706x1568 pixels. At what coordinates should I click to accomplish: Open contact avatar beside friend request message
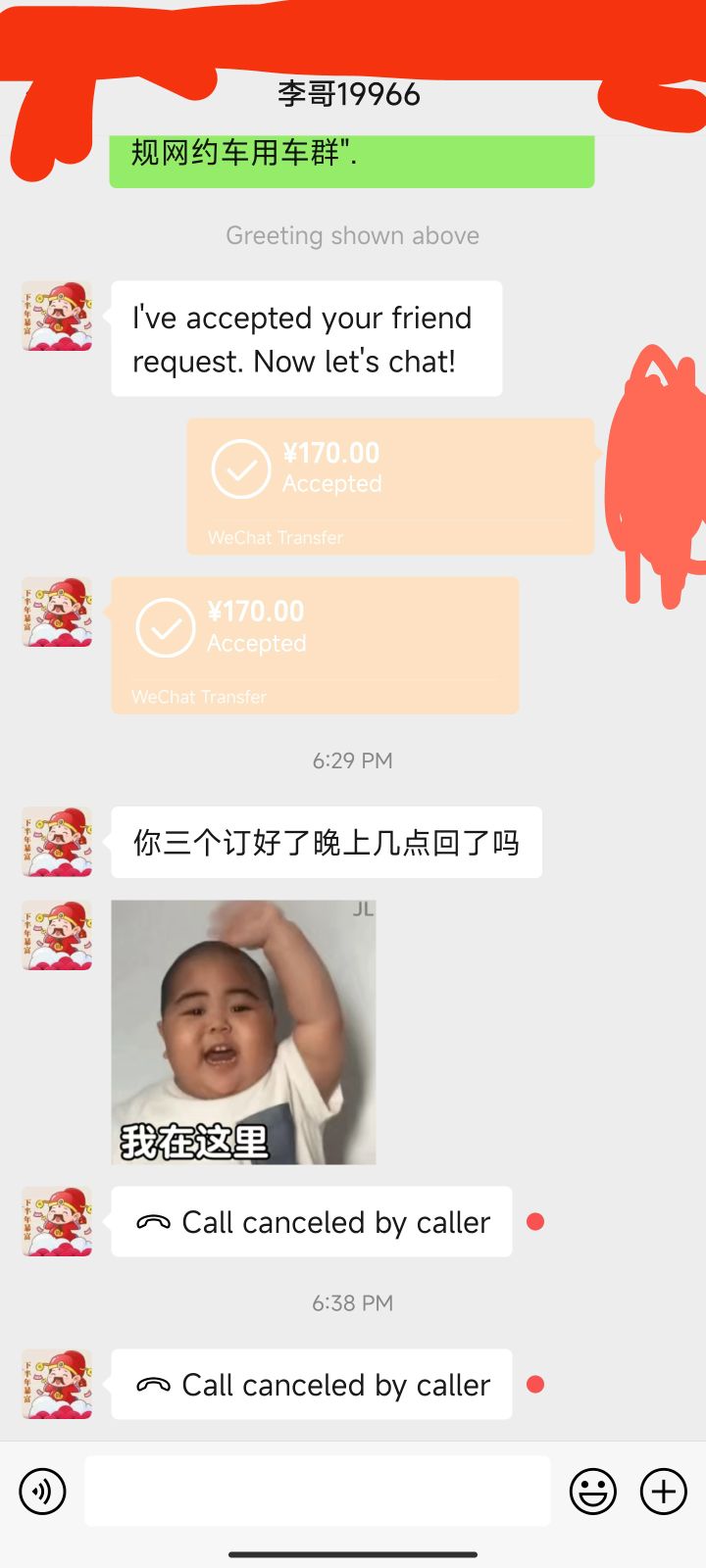pyautogui.click(x=57, y=316)
